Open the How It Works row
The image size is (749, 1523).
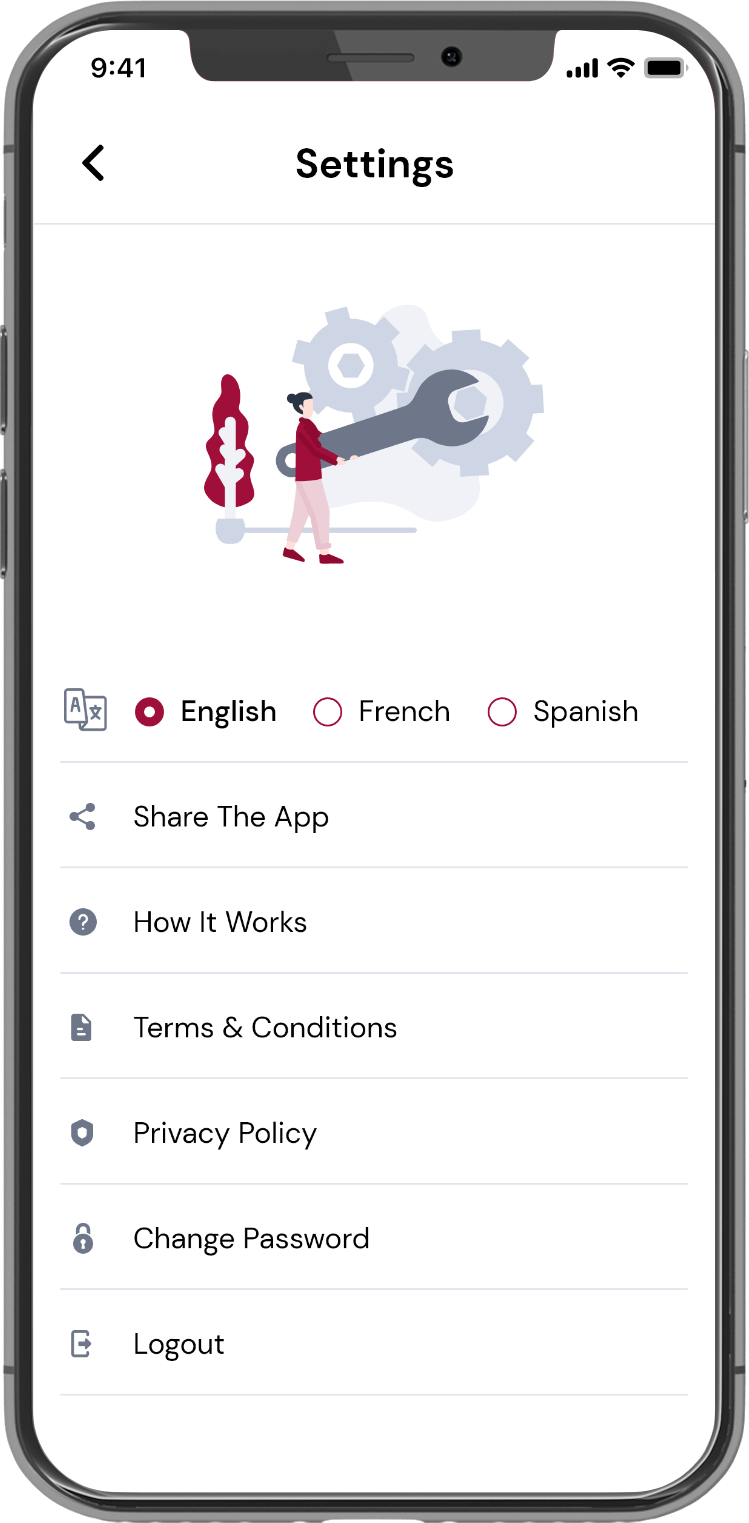[220, 922]
